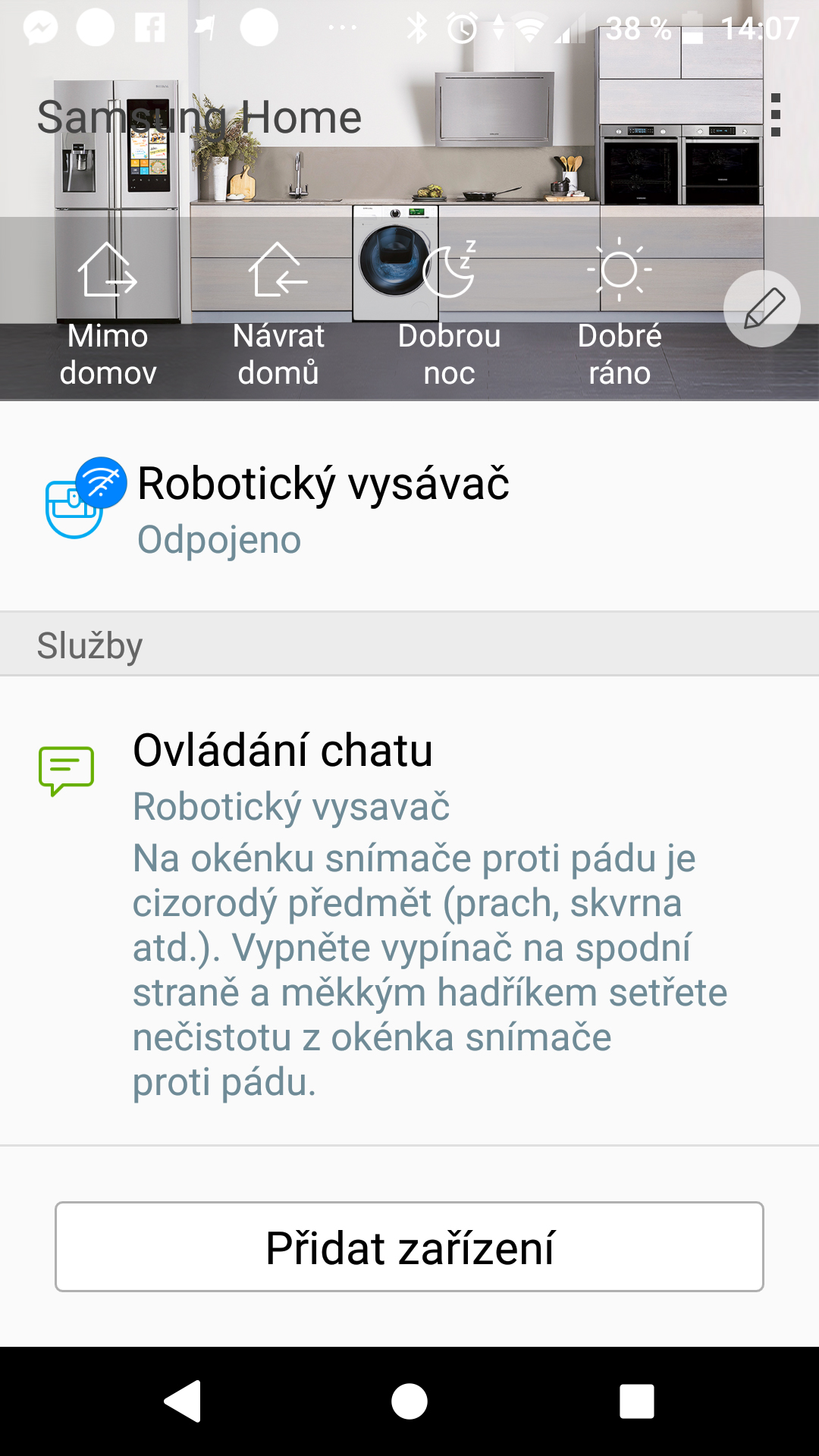Open recent apps from navigation bar
This screenshot has height=1456, width=819.
pos(636,1401)
